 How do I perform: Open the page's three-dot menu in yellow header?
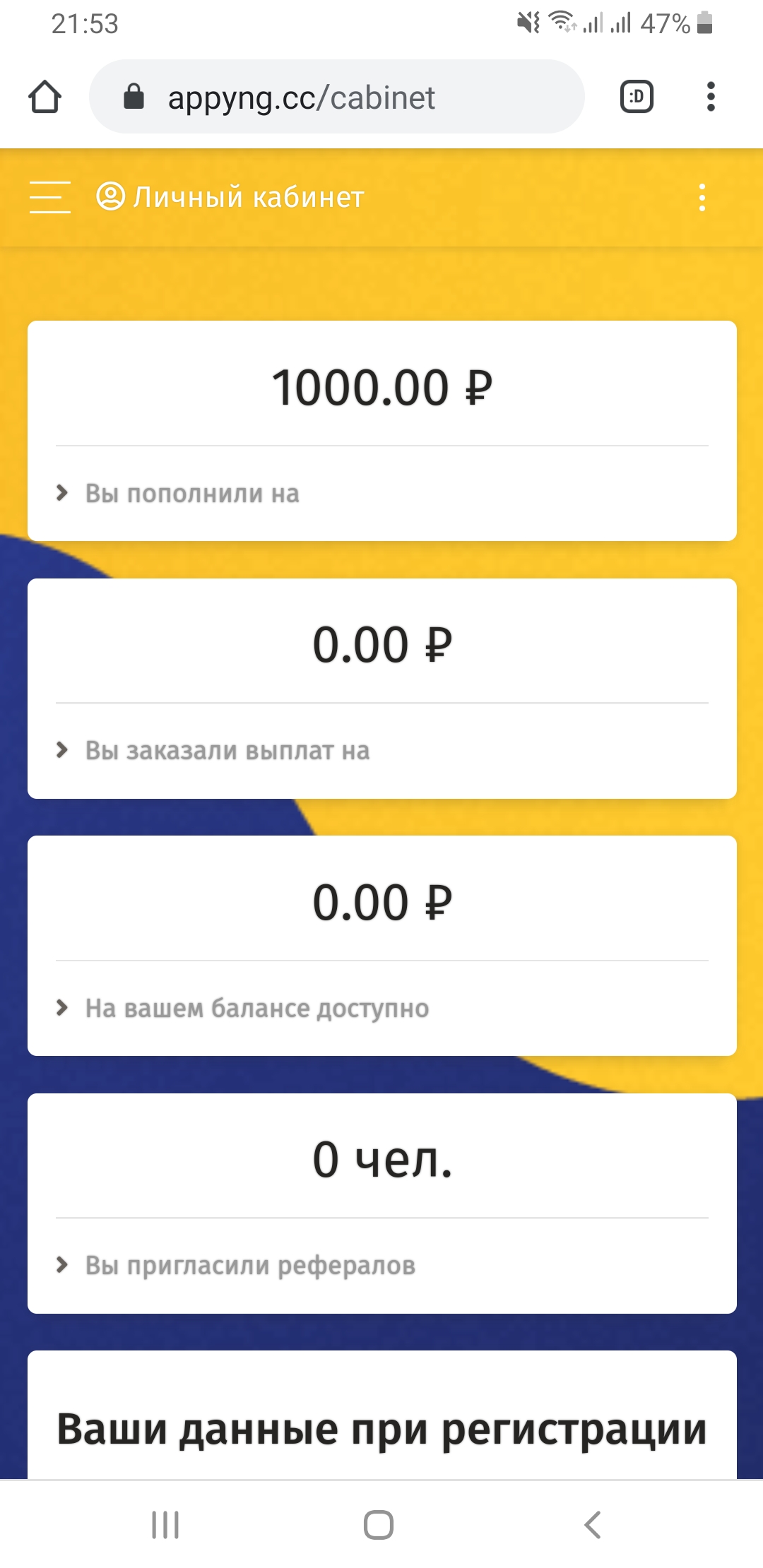[x=702, y=197]
